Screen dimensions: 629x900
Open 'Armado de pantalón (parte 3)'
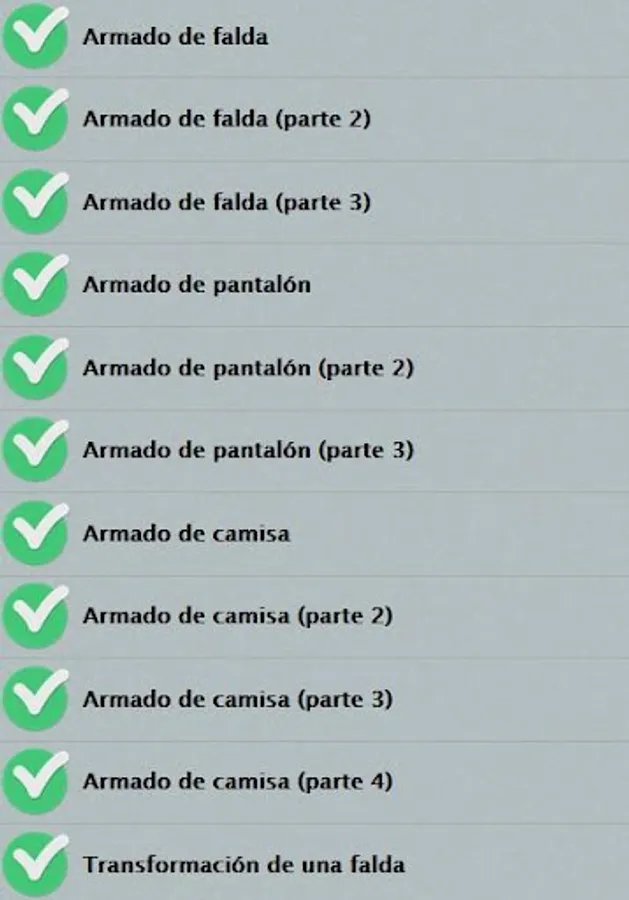[x=248, y=450]
